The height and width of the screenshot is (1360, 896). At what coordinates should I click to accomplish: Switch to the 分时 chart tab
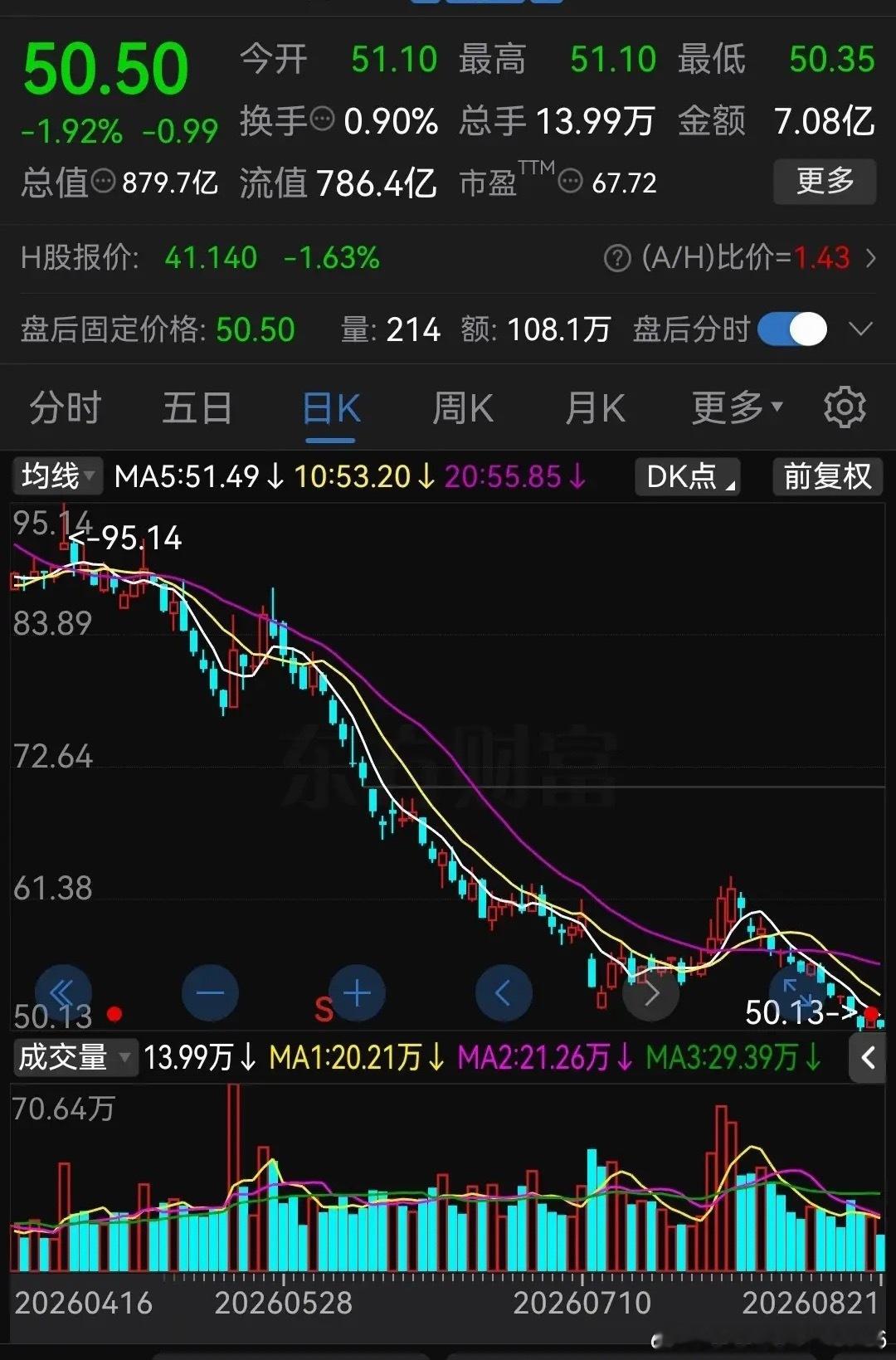tap(65, 408)
